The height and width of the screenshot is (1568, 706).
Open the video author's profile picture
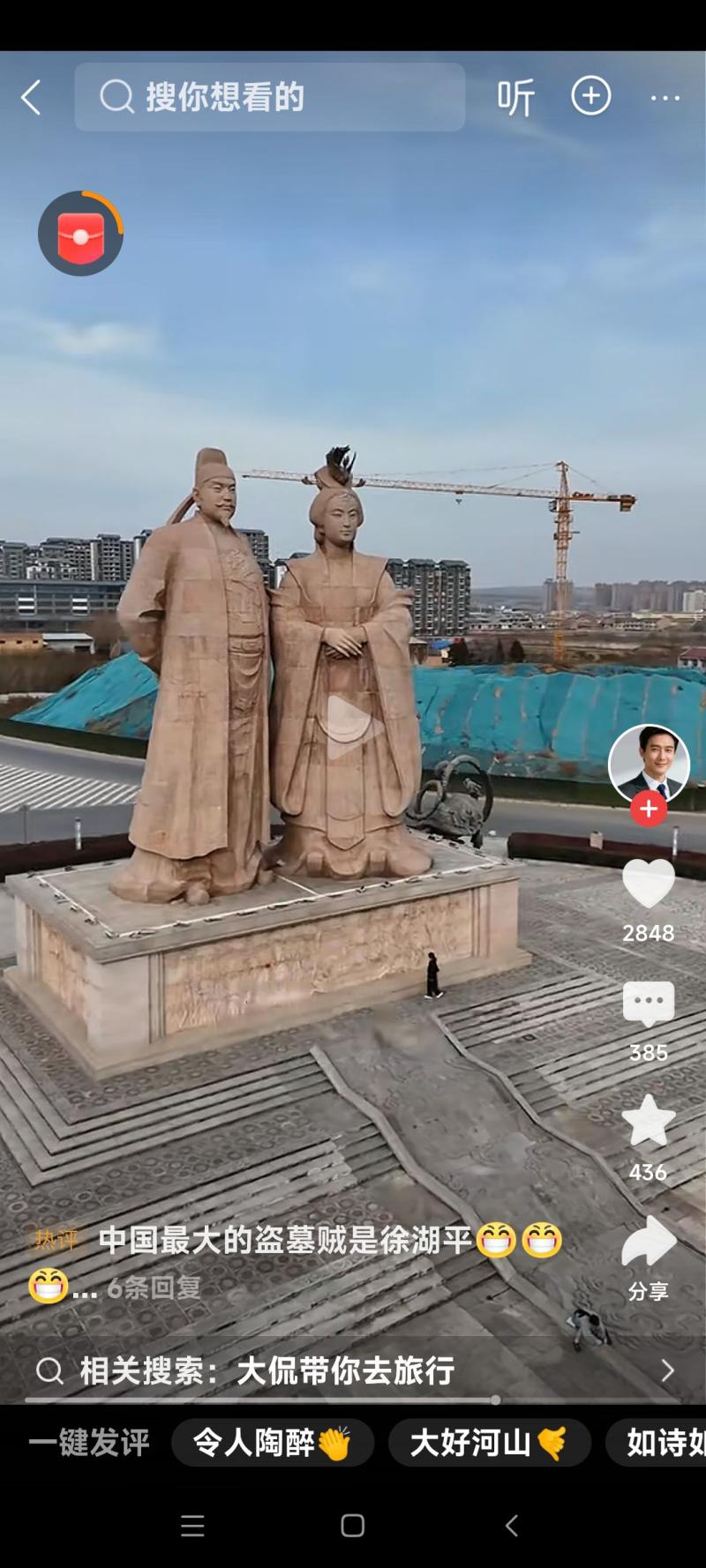pos(649,765)
